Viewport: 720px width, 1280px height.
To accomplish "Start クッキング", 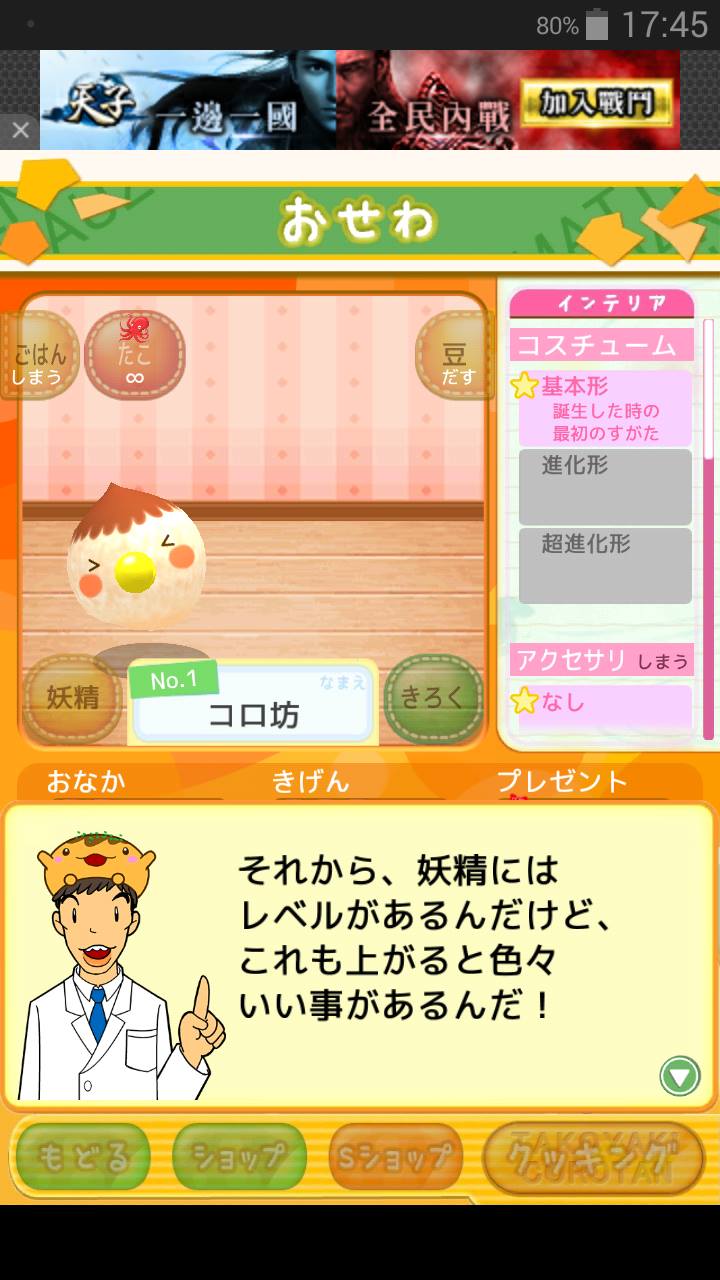I will pos(590,1157).
